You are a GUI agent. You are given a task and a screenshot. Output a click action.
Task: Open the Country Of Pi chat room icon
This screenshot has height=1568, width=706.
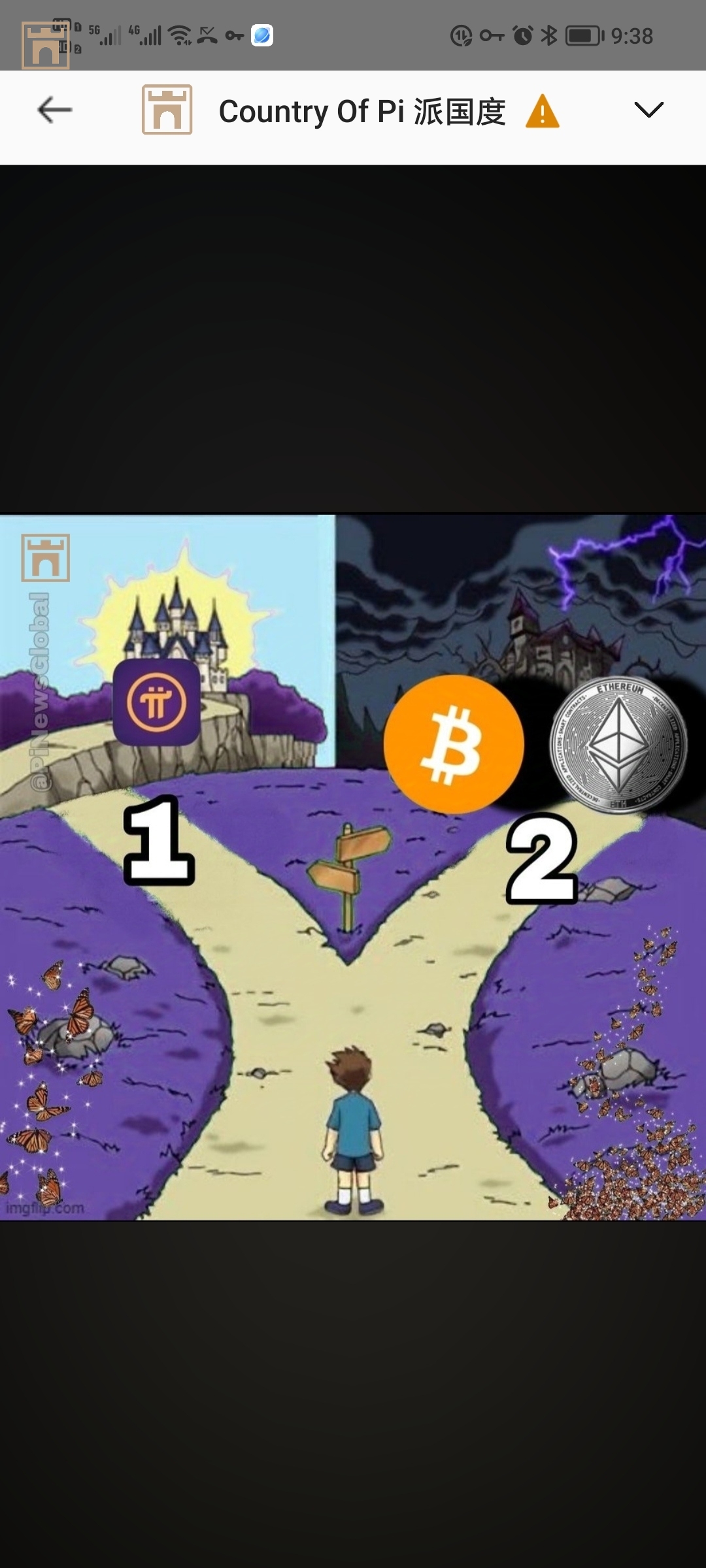pos(167,110)
